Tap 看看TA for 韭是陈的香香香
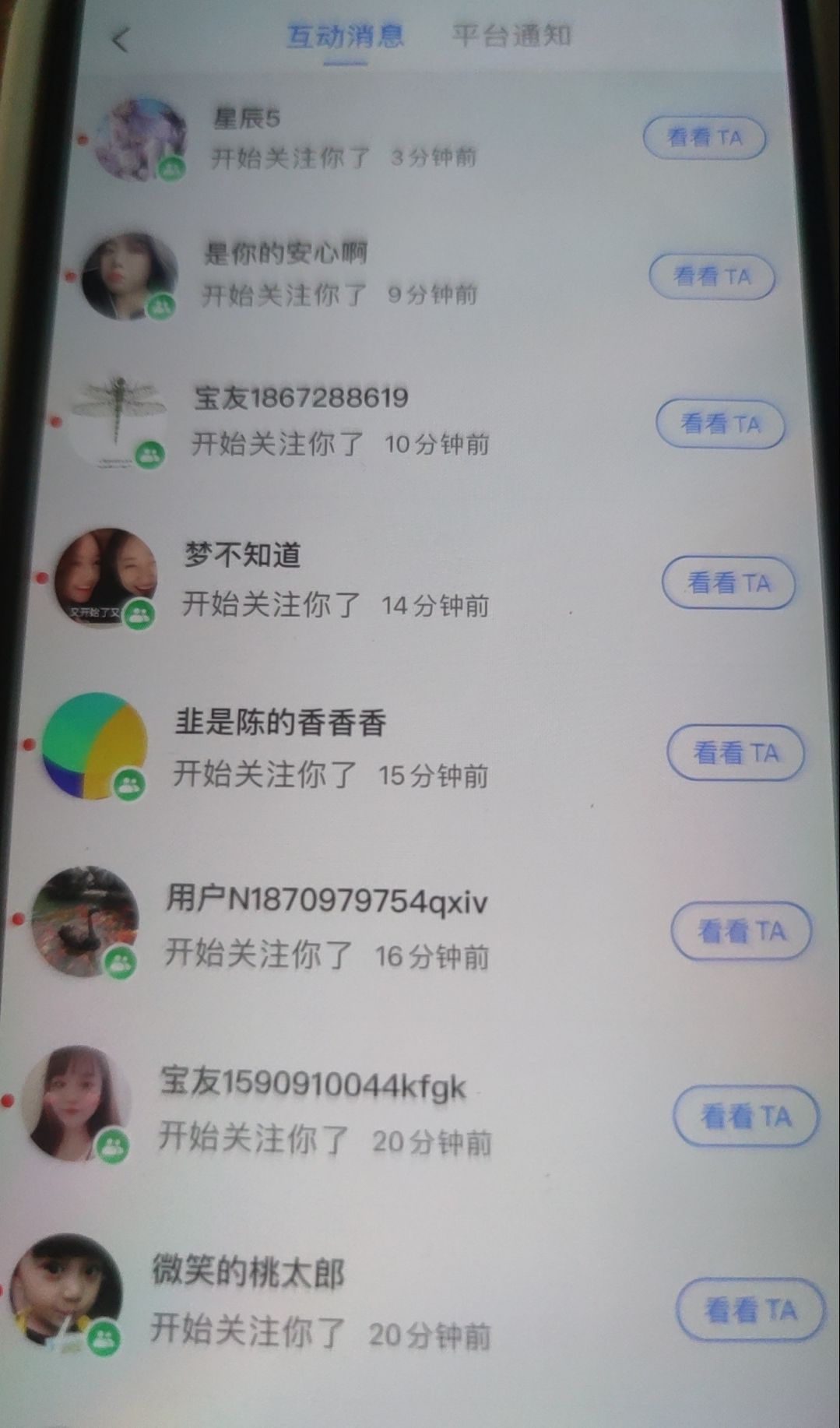The height and width of the screenshot is (1428, 840). (x=736, y=753)
